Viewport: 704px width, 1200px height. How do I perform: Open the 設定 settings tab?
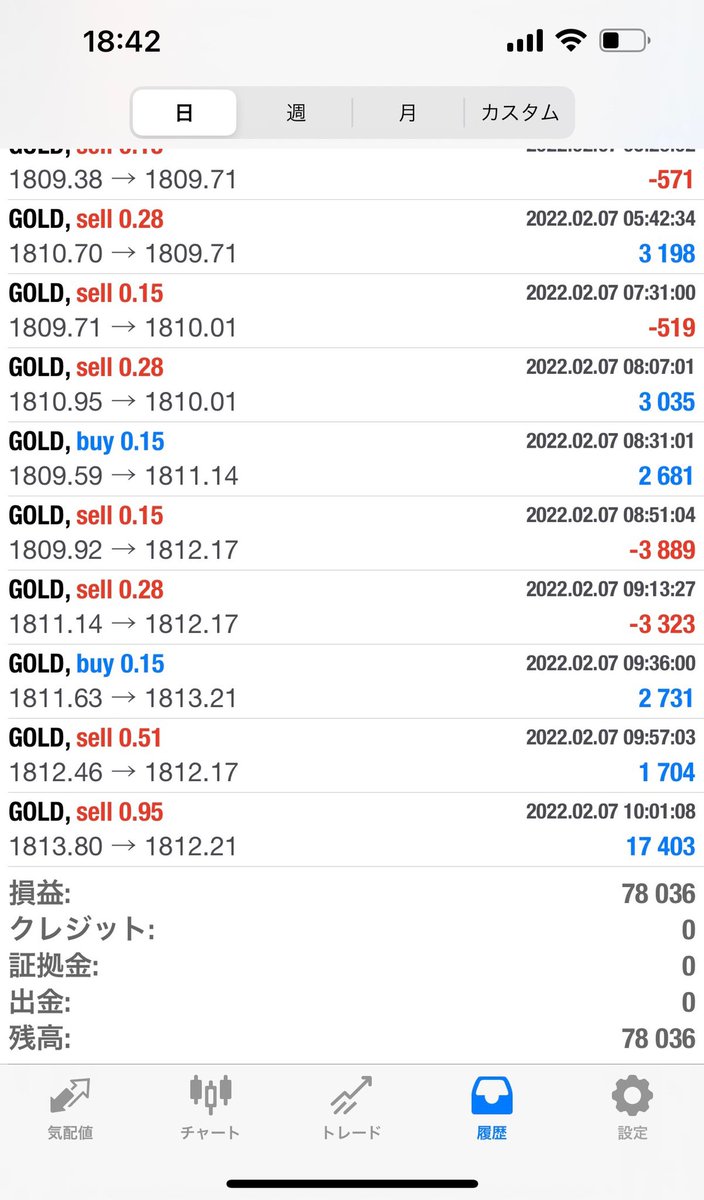pos(632,1108)
